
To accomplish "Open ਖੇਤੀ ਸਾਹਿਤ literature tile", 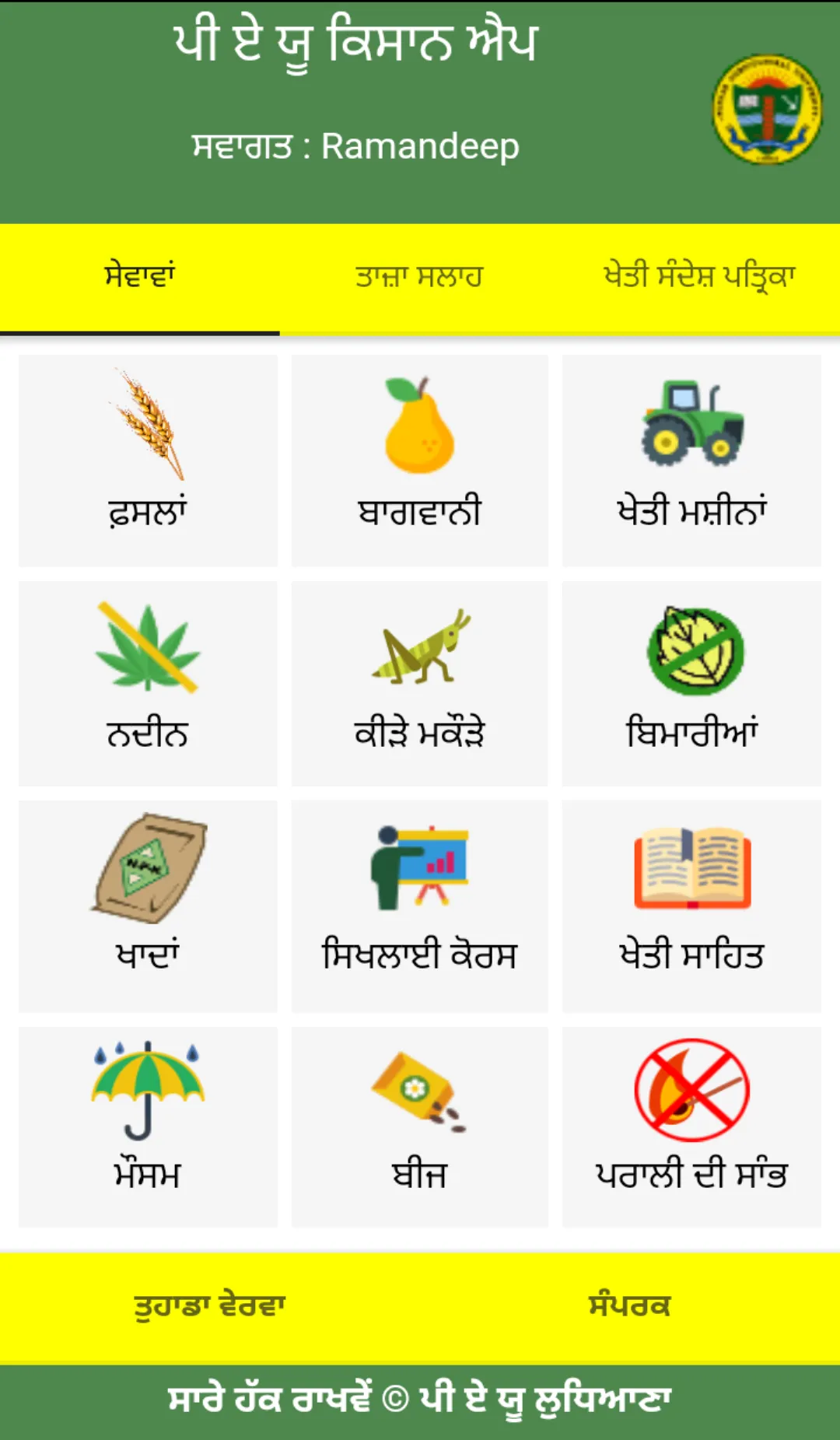I will tap(691, 906).
